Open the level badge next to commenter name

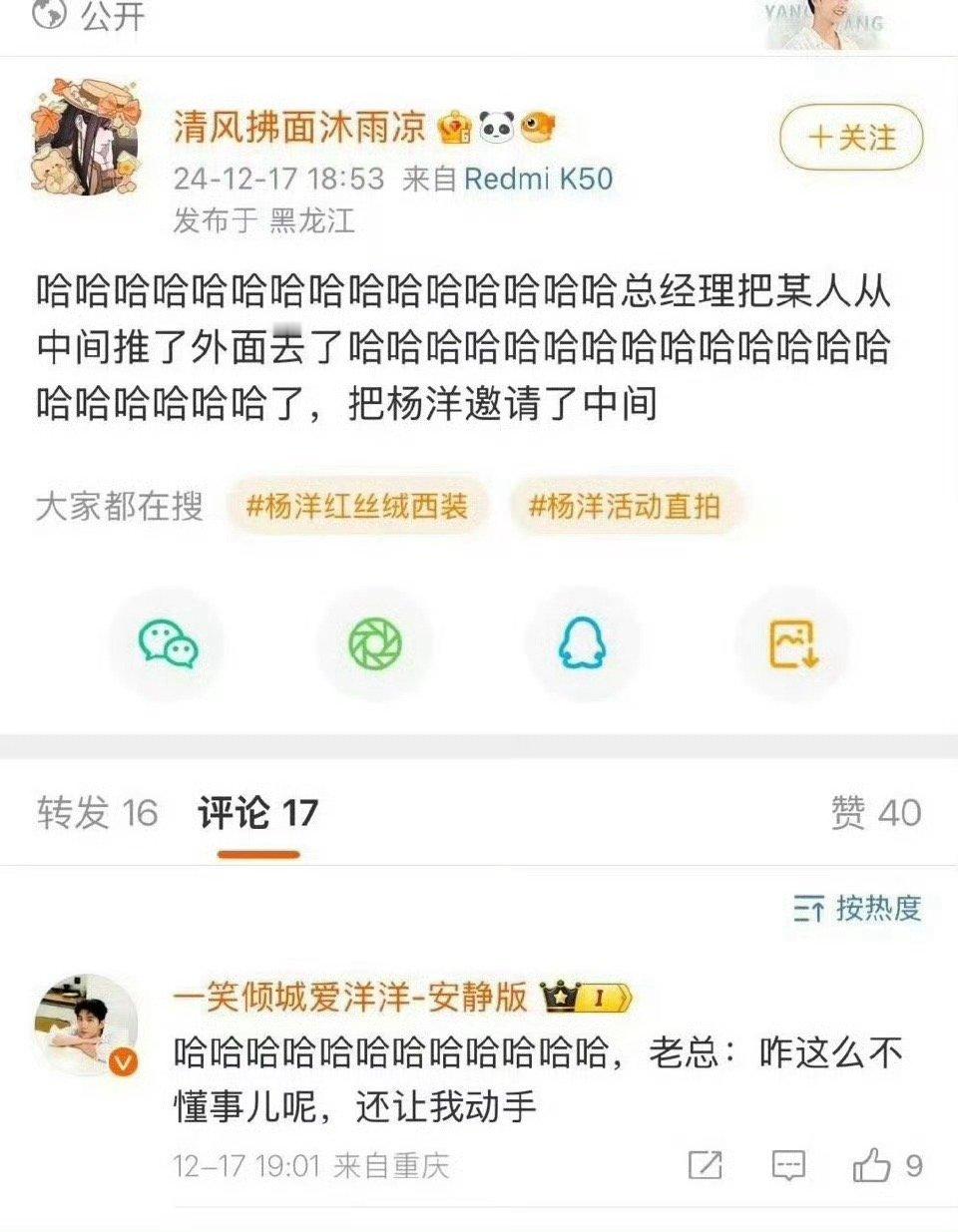tap(589, 996)
